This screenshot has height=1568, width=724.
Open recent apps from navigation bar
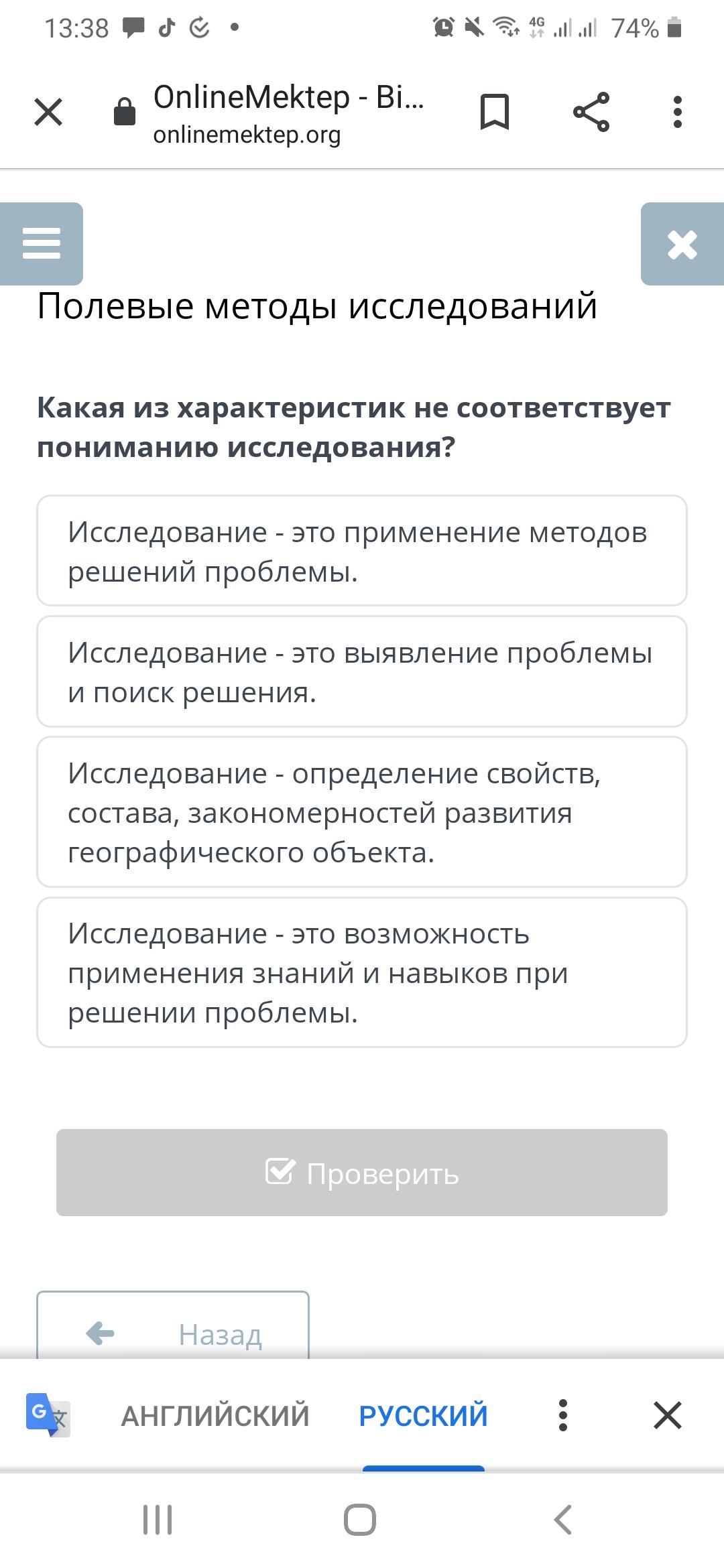click(x=158, y=1519)
